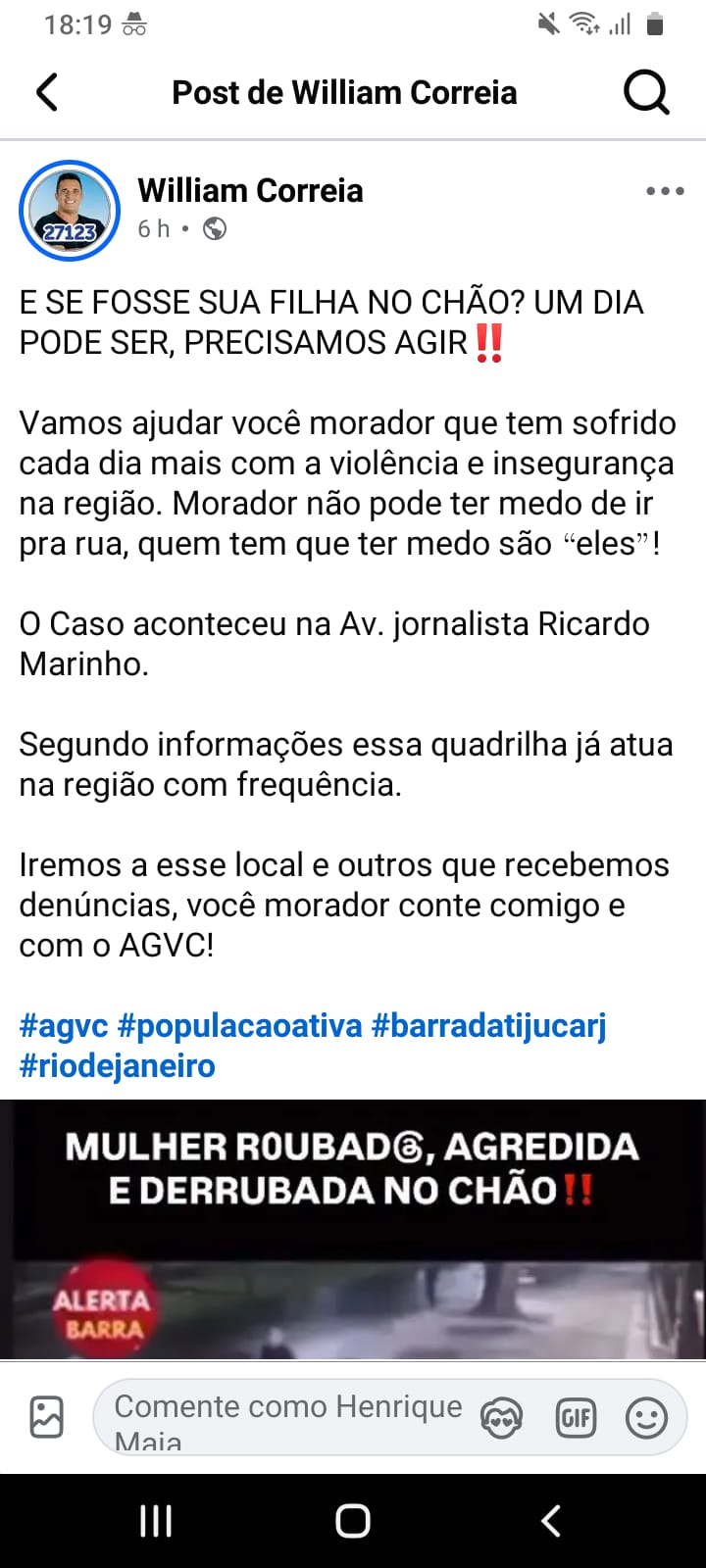Open the emoji smiley picker
This screenshot has height=1568, width=706.
point(646,1418)
